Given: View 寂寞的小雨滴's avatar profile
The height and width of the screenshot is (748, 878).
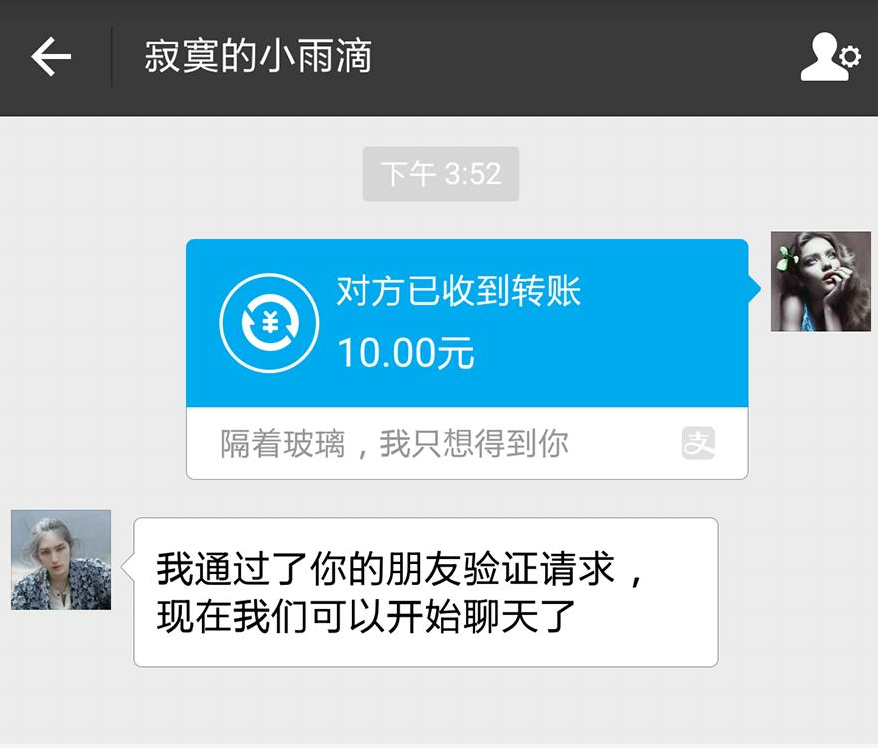Looking at the screenshot, I should tap(61, 560).
